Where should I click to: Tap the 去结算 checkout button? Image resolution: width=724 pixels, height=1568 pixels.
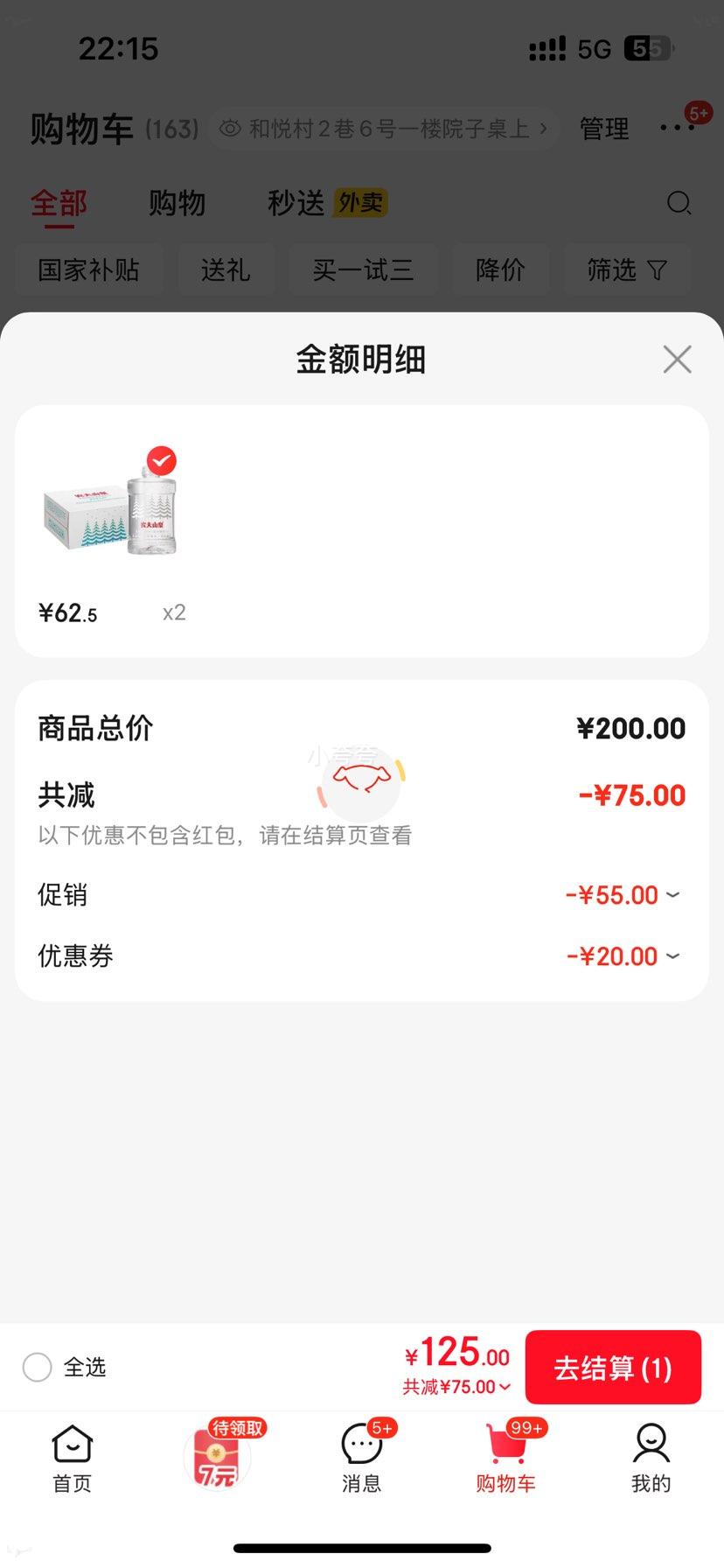click(613, 1367)
